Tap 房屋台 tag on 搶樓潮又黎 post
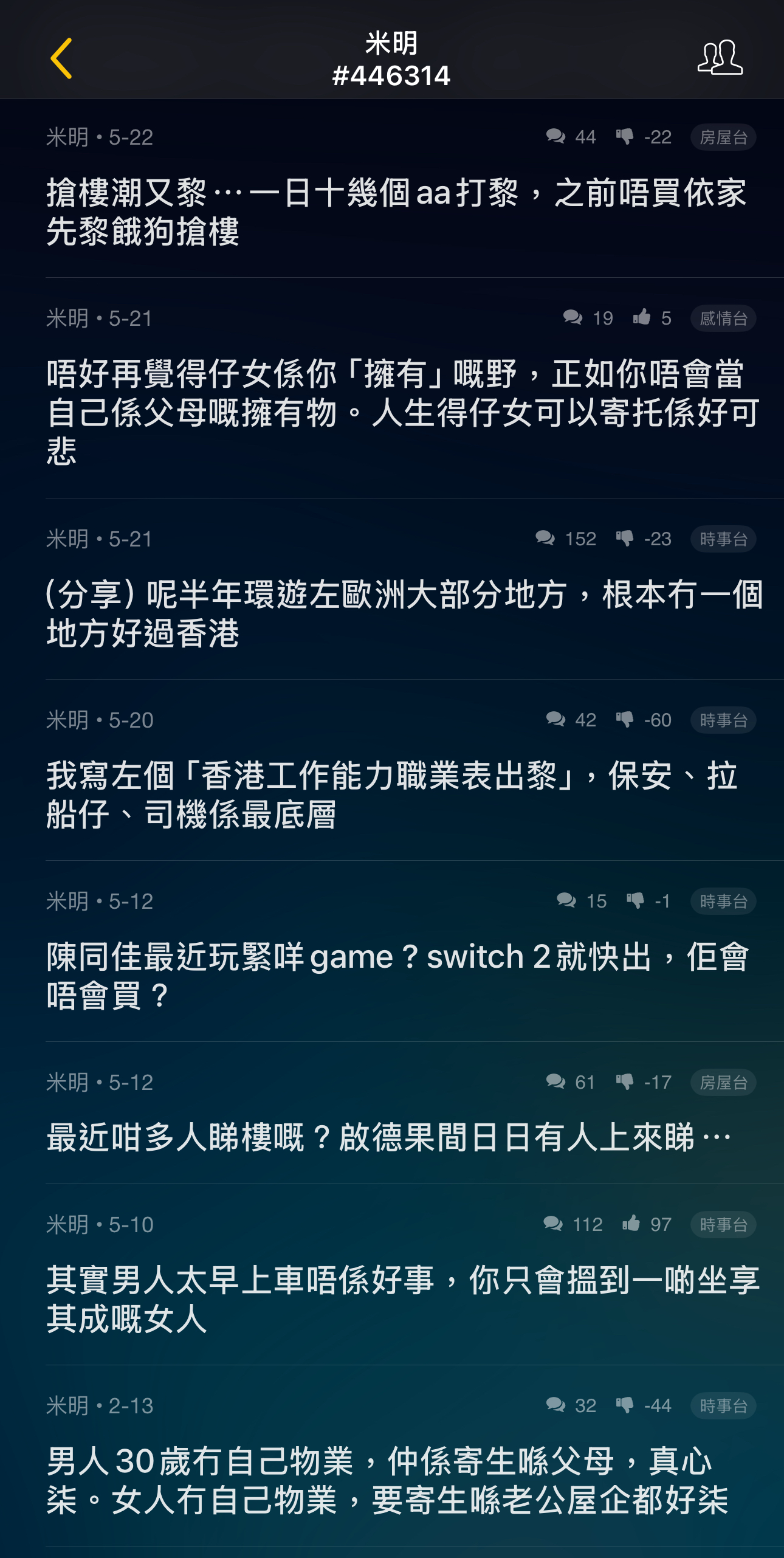 (x=723, y=137)
